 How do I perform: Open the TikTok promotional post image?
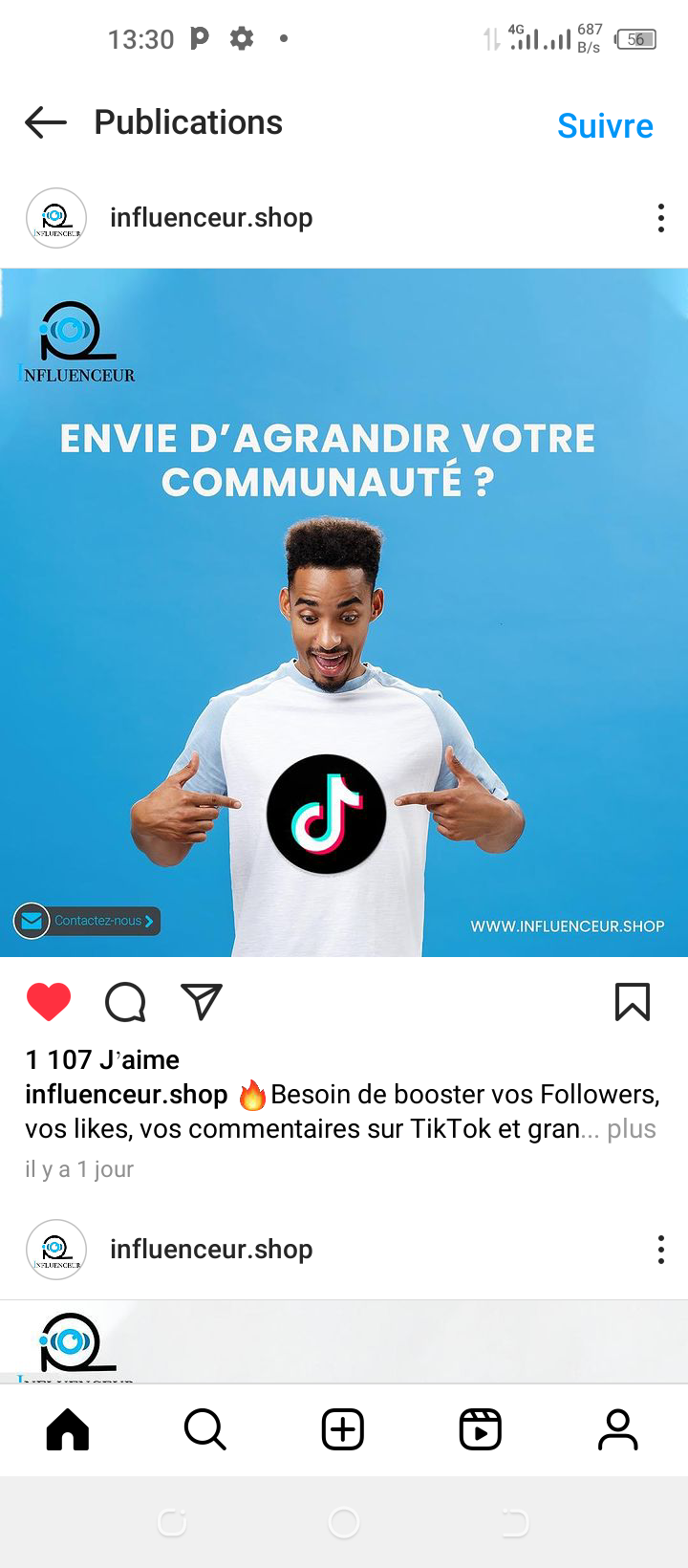tap(344, 612)
